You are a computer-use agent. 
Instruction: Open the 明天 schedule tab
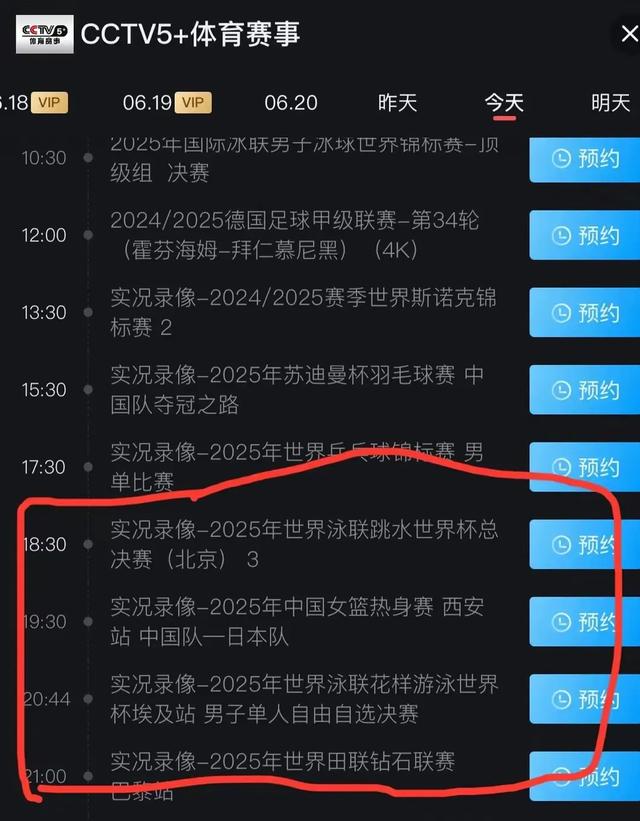[x=610, y=102]
